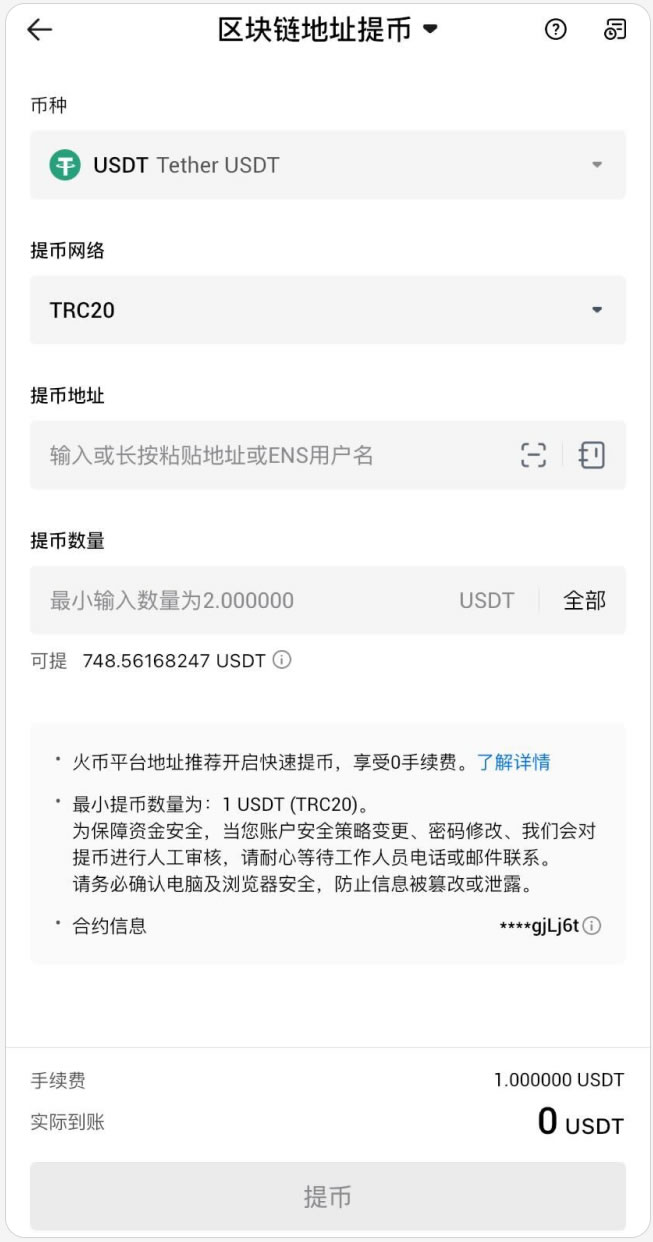Tap 全部 to withdraw the full amount
This screenshot has height=1242, width=653.
[584, 600]
